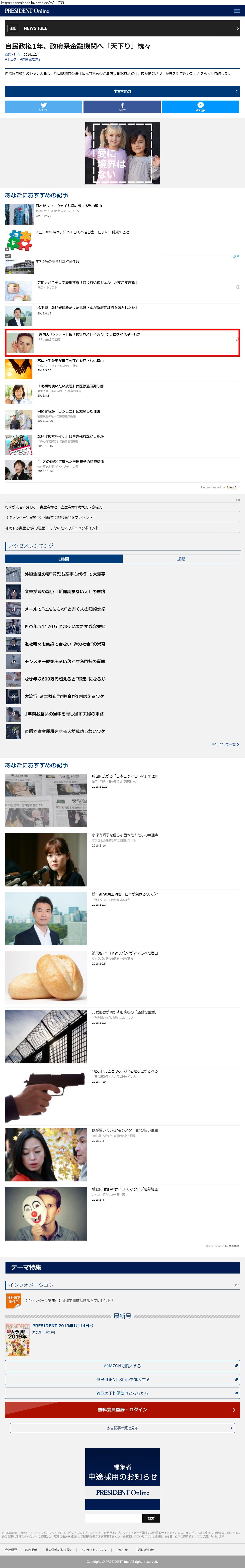Tap PRESIDENT Storeで購入する
This screenshot has width=245, height=1568.
pos(122,1379)
